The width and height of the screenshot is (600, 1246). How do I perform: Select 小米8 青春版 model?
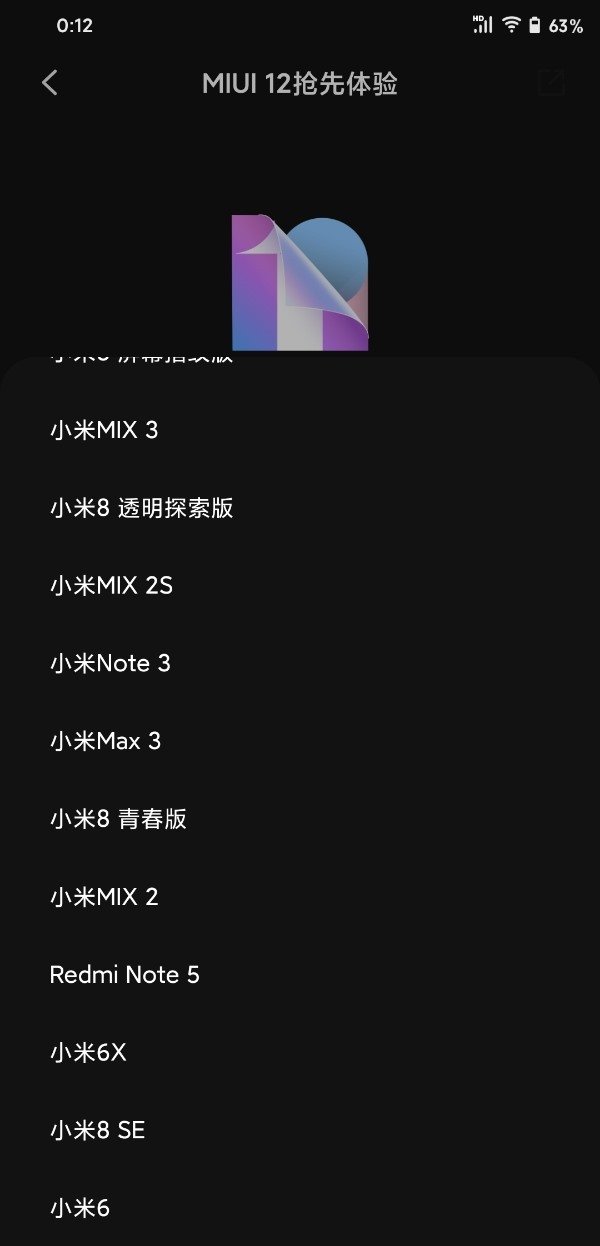[118, 819]
